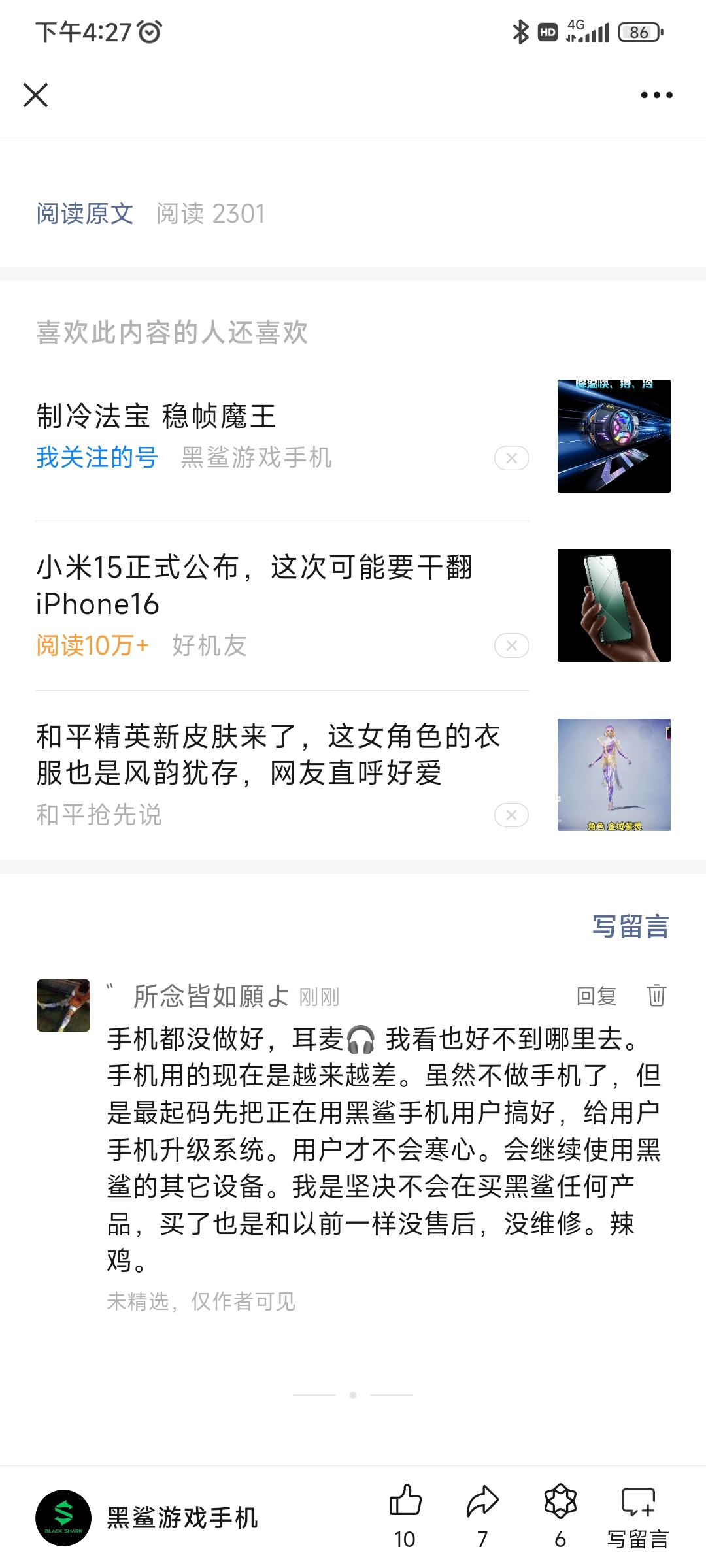Reply to 所念皆如願's comment
This screenshot has width=706, height=1568.
point(596,996)
